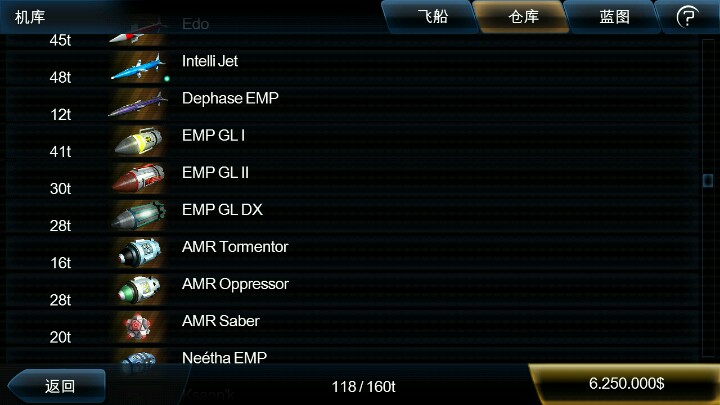The height and width of the screenshot is (405, 720).
Task: Select the 仓库 tab
Action: [523, 17]
